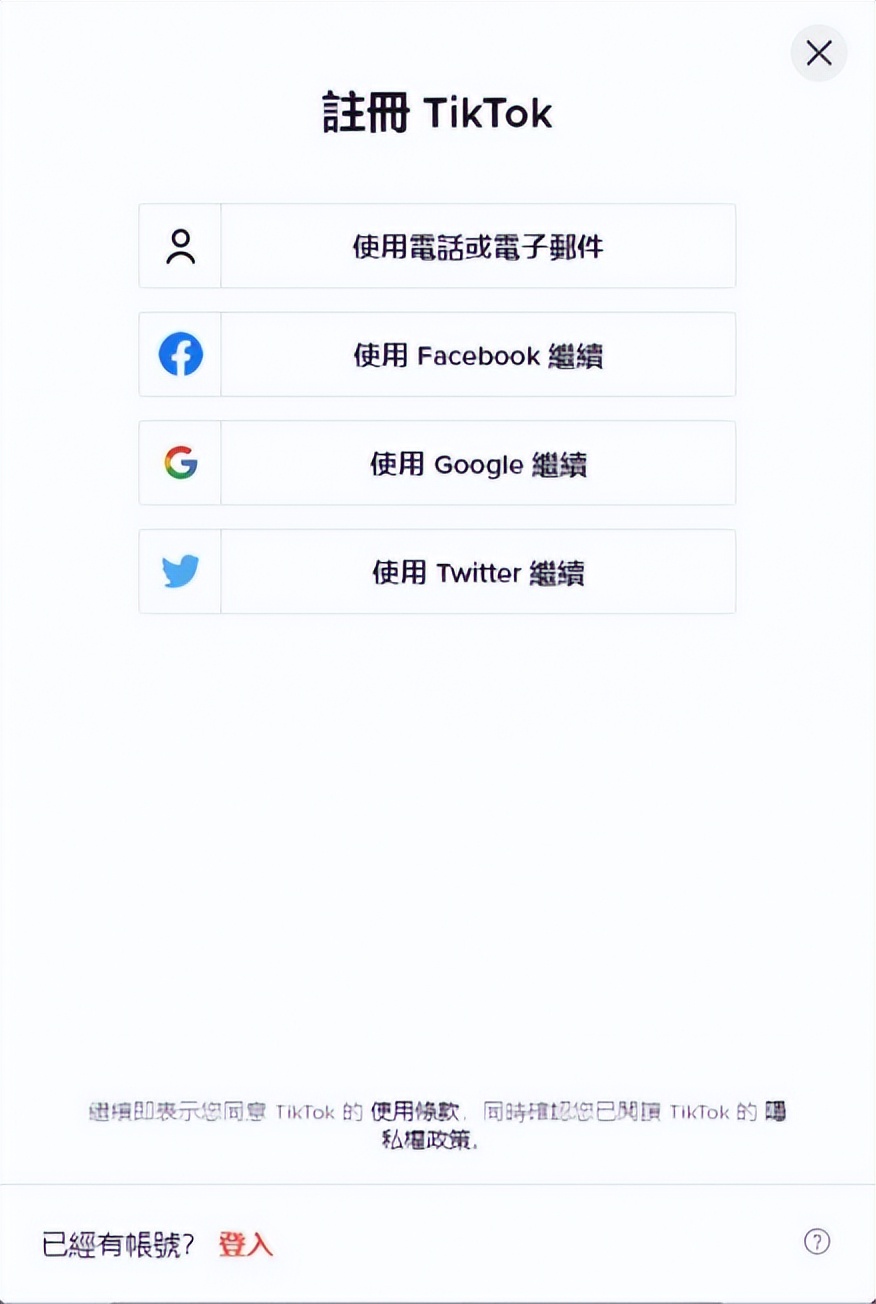Viewport: 876px width, 1304px height.
Task: Click the person silhouette icon
Action: 180,246
